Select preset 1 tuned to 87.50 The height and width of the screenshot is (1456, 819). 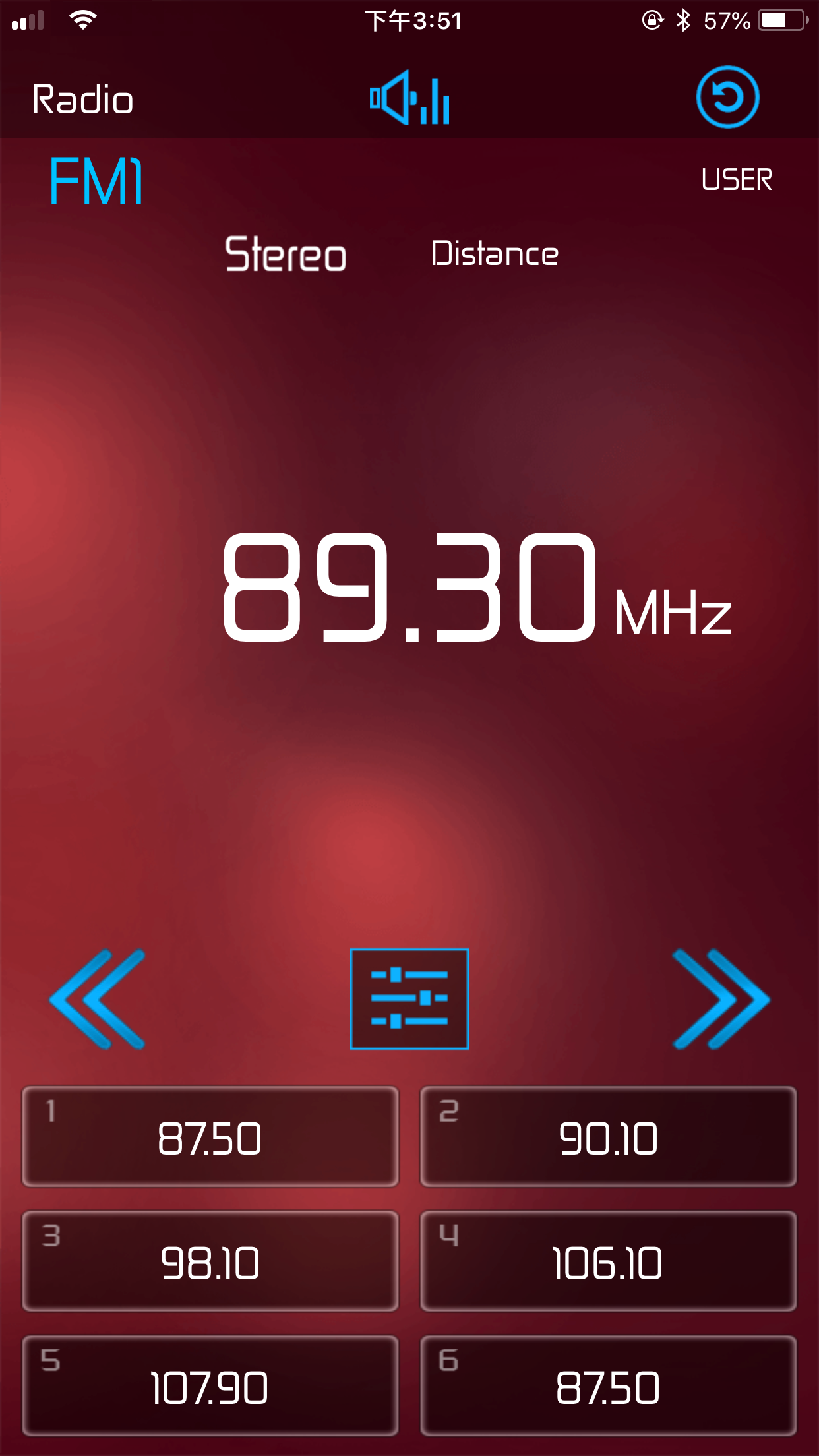click(x=210, y=1136)
